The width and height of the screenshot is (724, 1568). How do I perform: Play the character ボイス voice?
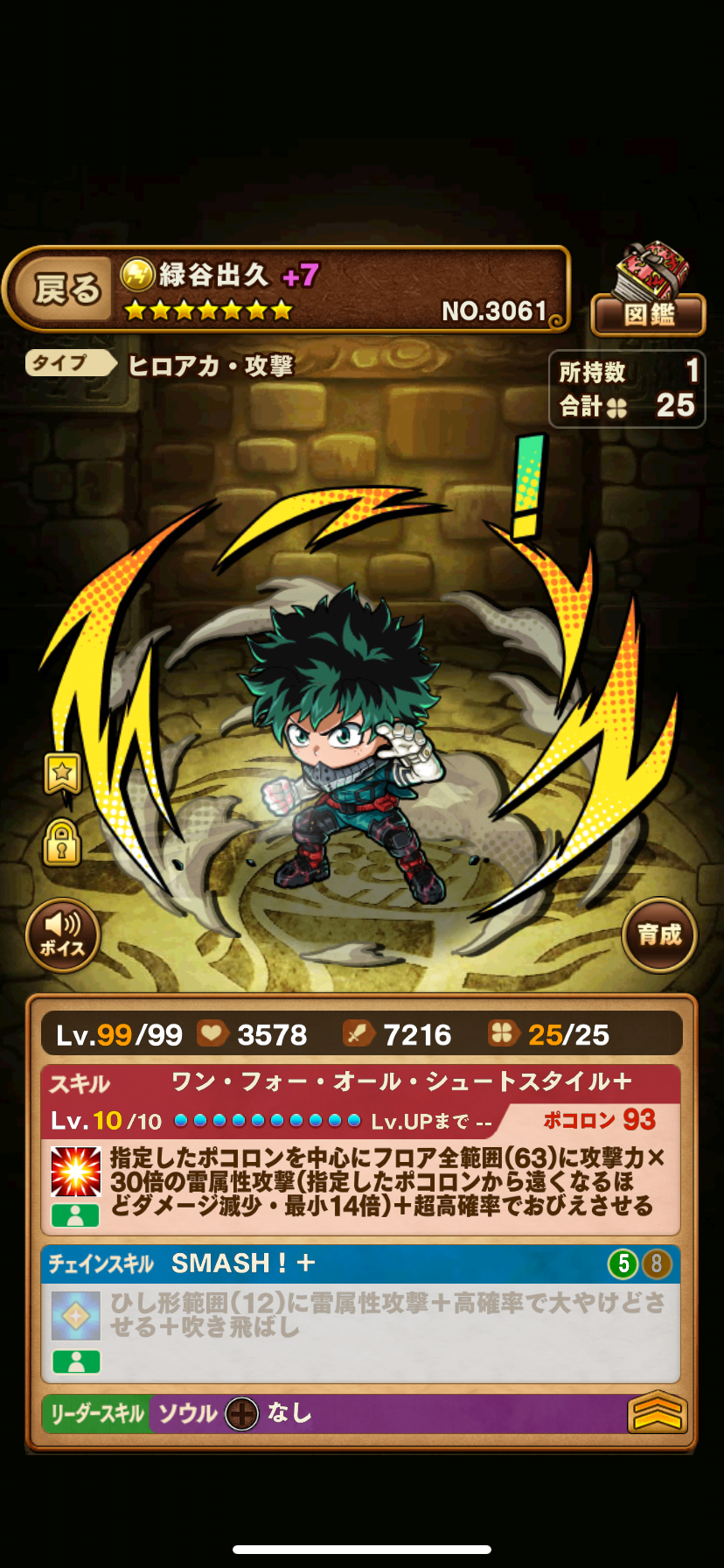click(62, 936)
